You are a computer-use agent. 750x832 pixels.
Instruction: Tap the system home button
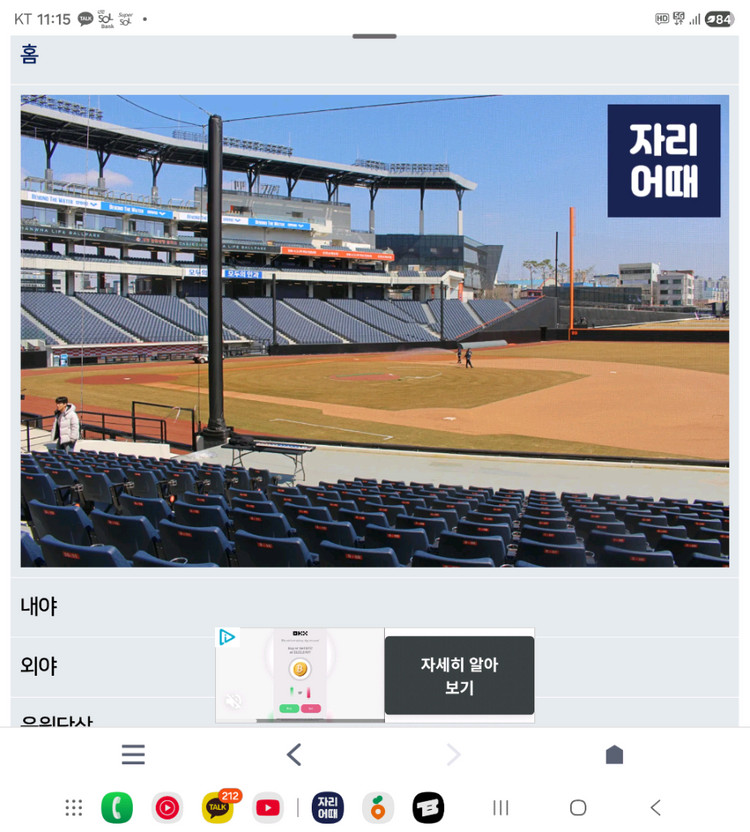[x=578, y=808]
